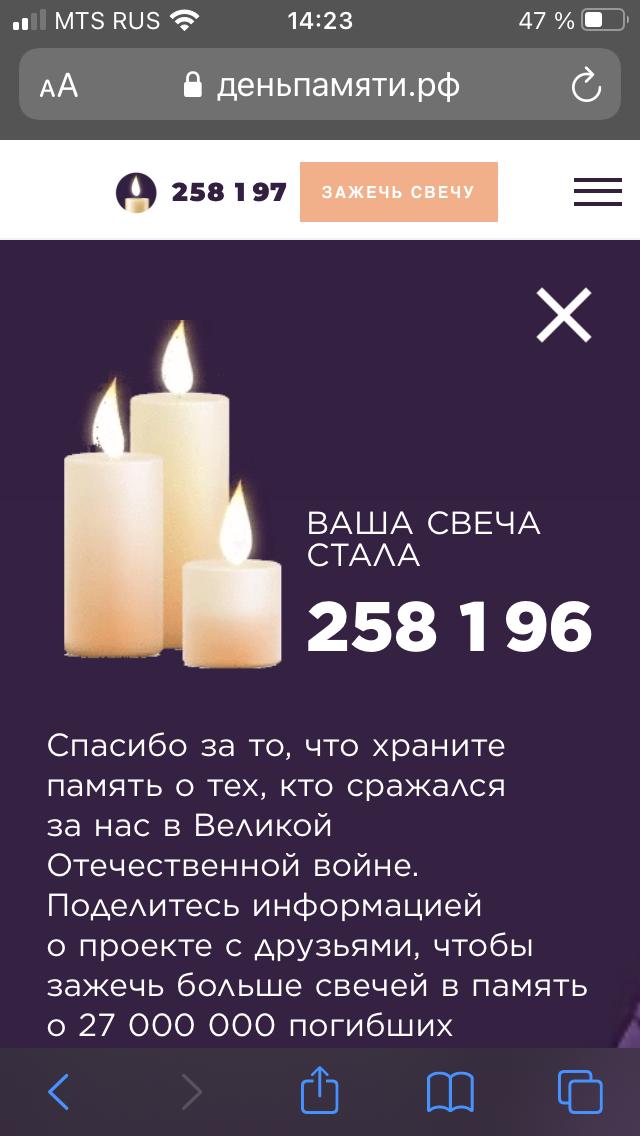Image resolution: width=640 pixels, height=1136 pixels.
Task: Open the hamburger menu
Action: (597, 191)
